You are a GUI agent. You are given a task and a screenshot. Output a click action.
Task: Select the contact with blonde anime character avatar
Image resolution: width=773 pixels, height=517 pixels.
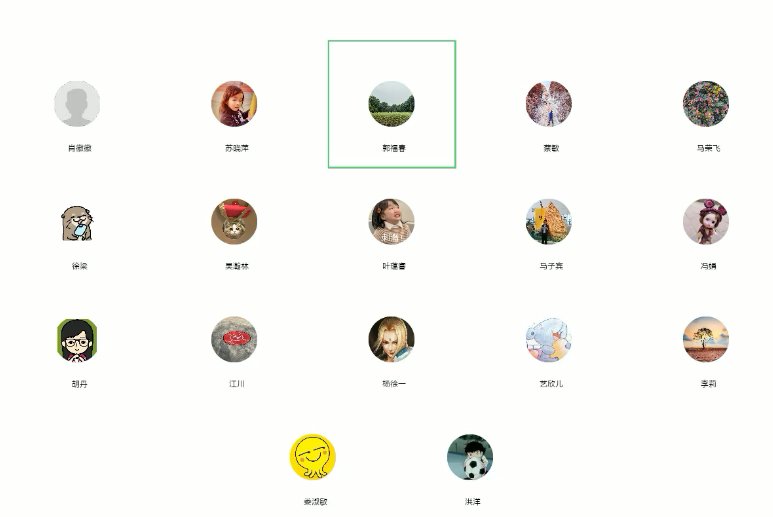391,340
